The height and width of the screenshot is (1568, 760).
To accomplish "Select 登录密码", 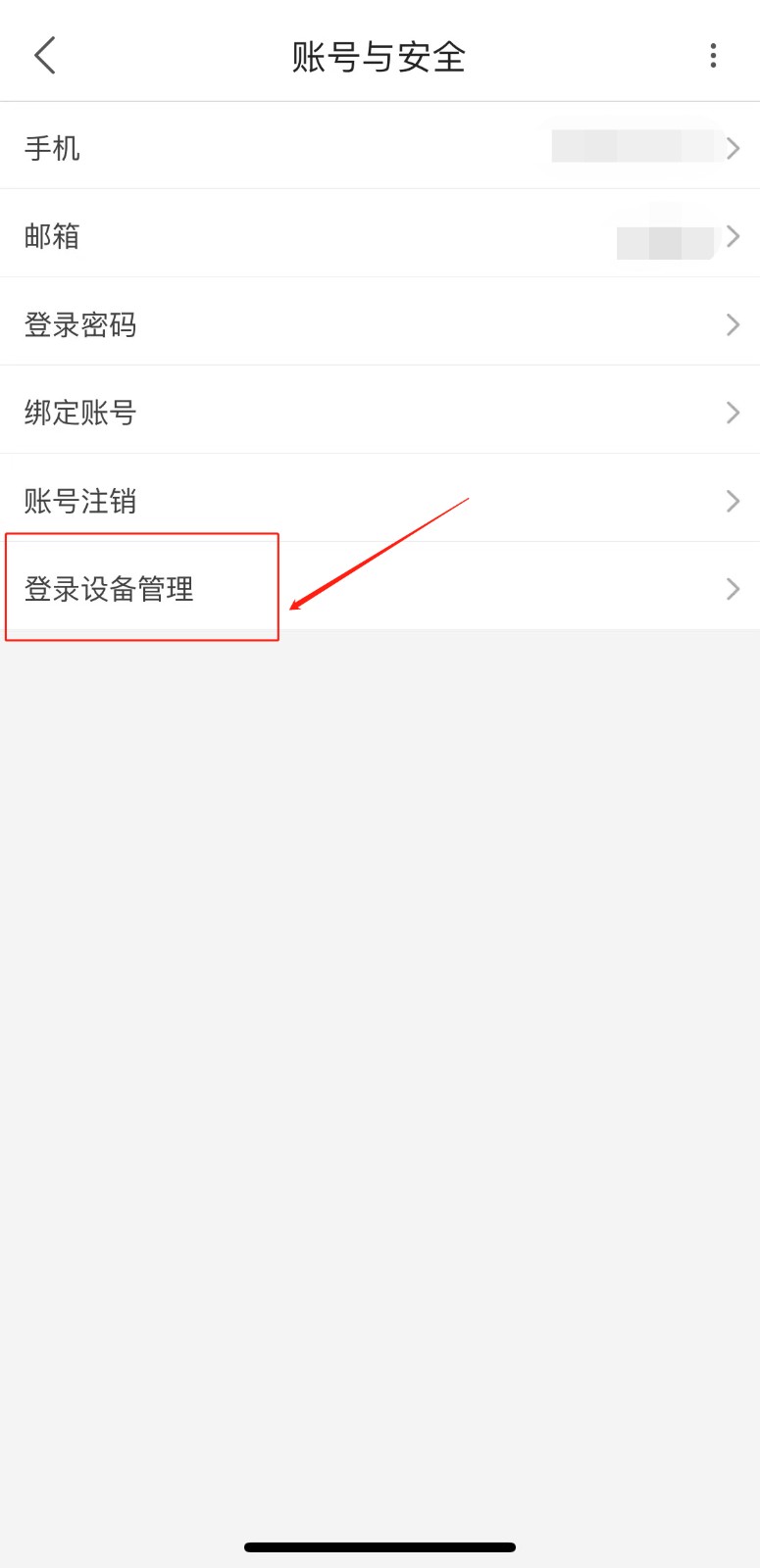I will [x=380, y=322].
